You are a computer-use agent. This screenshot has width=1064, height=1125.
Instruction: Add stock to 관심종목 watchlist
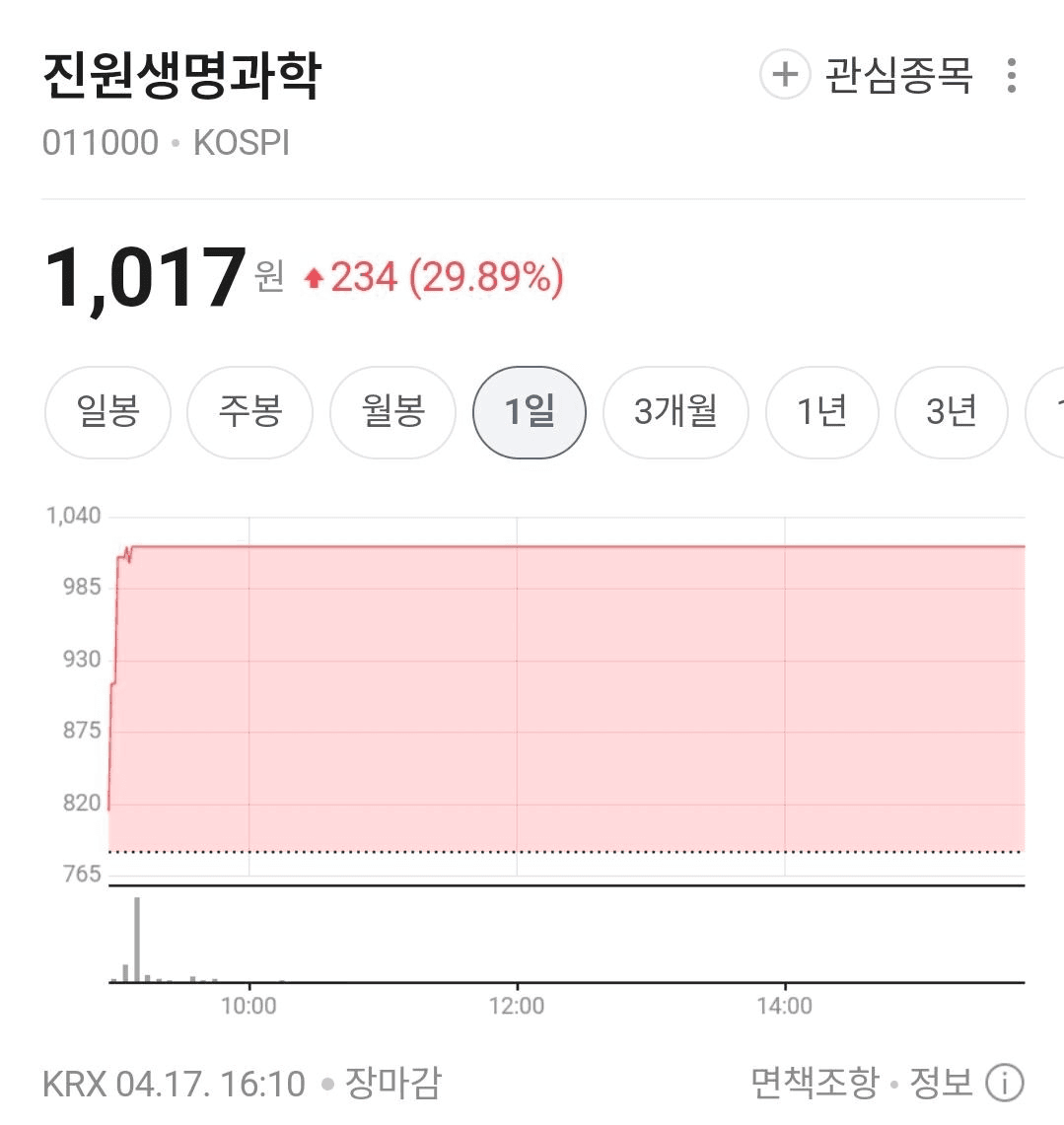[x=867, y=76]
